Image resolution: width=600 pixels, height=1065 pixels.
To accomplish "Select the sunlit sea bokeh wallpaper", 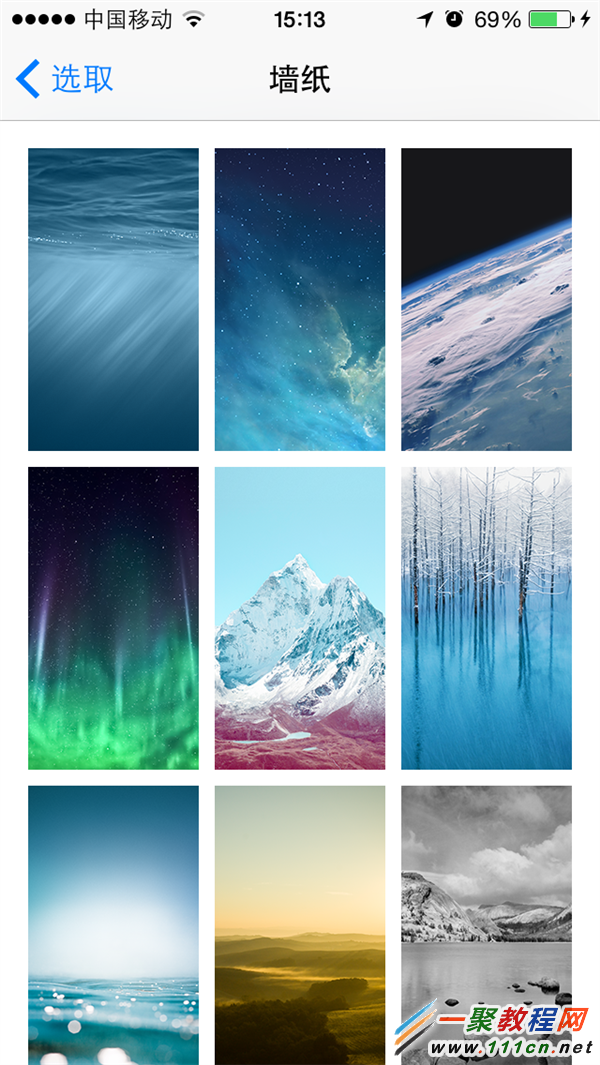I will tap(113, 920).
